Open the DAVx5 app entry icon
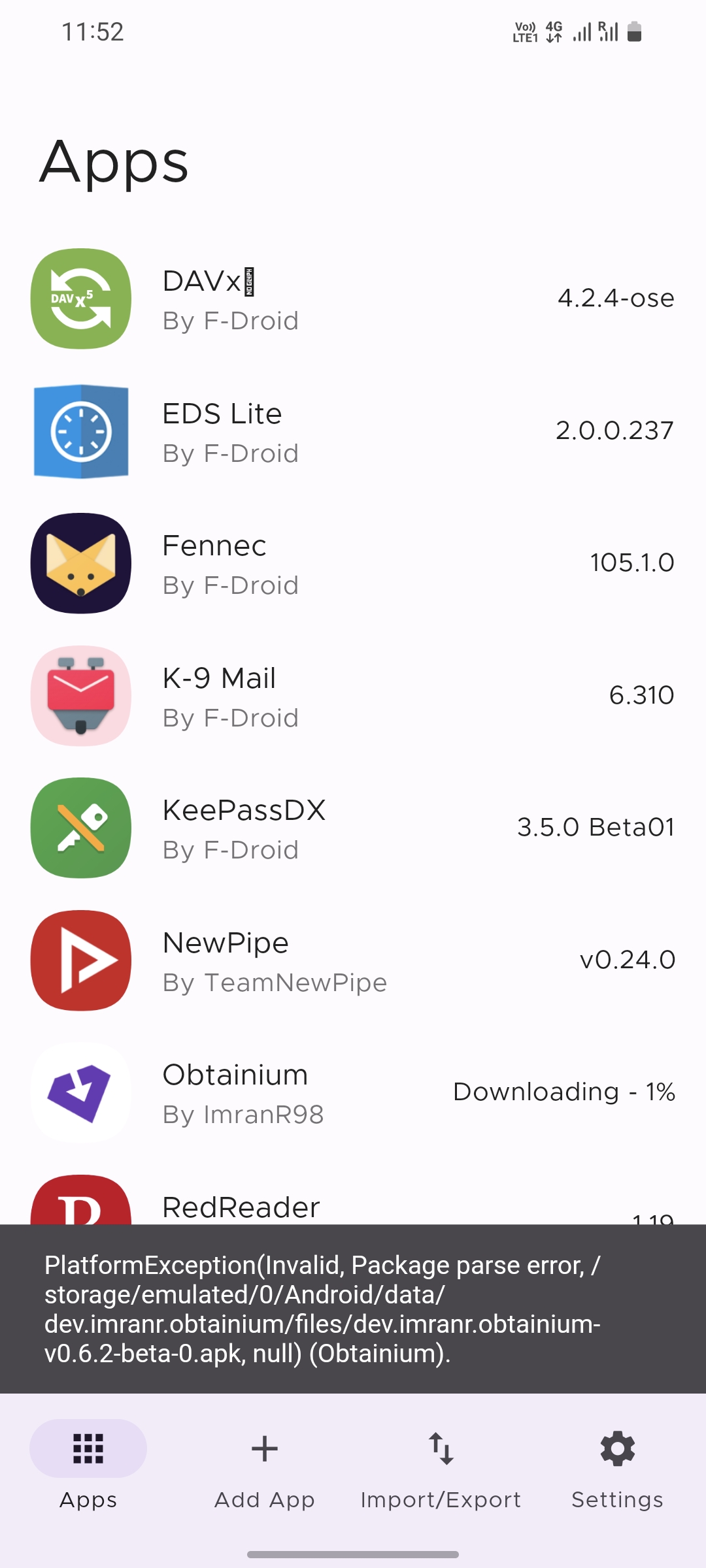 80,299
